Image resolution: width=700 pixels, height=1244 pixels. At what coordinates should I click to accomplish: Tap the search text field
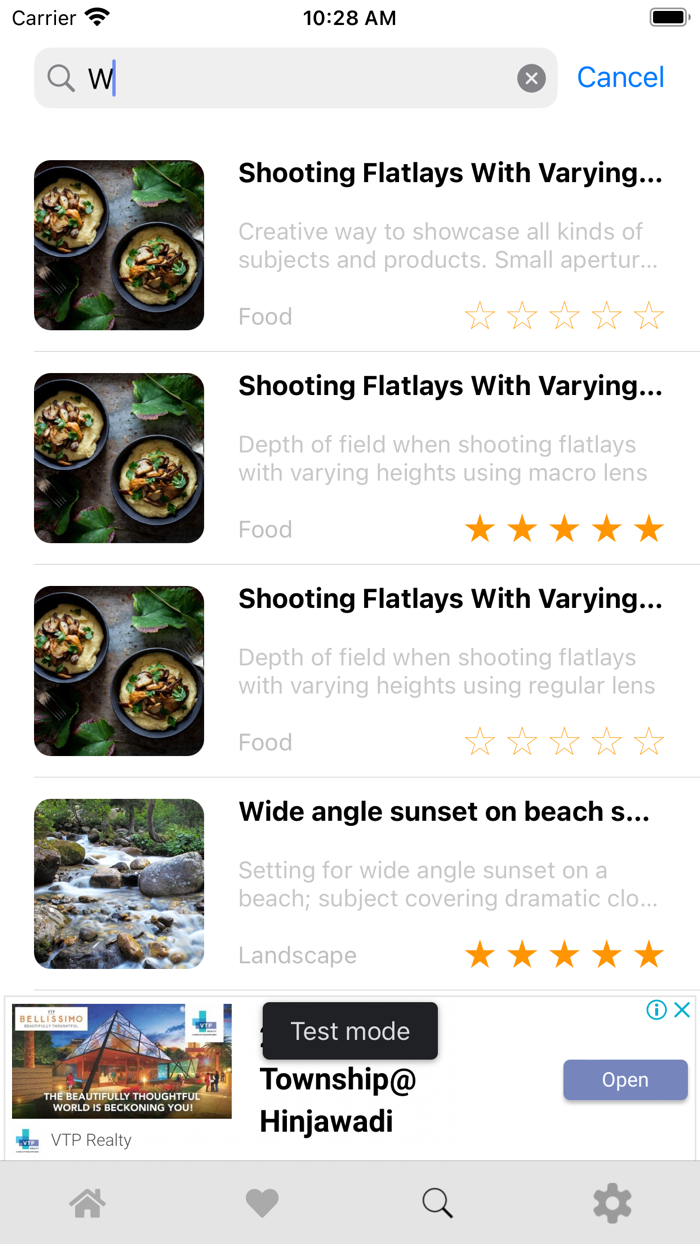(300, 78)
